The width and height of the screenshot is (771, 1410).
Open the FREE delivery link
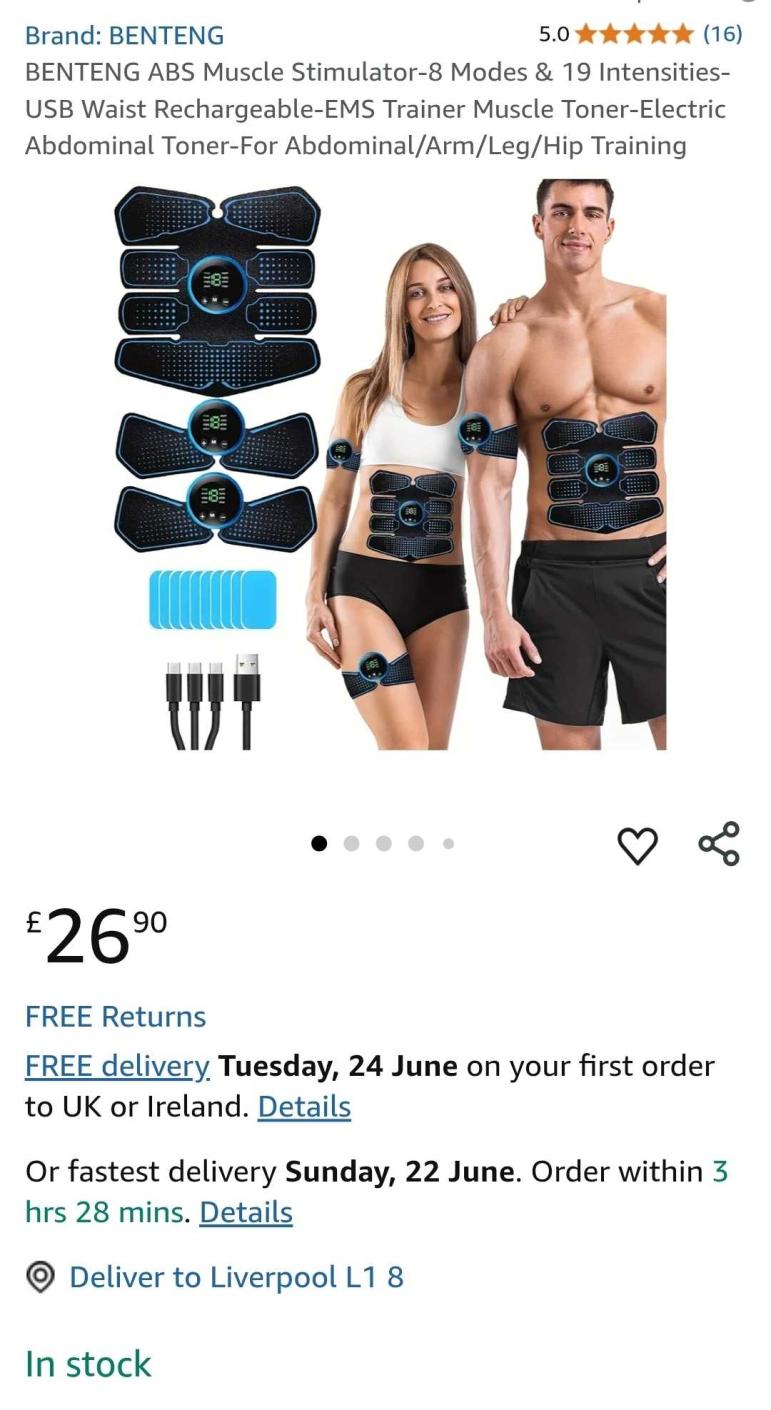(x=117, y=1066)
